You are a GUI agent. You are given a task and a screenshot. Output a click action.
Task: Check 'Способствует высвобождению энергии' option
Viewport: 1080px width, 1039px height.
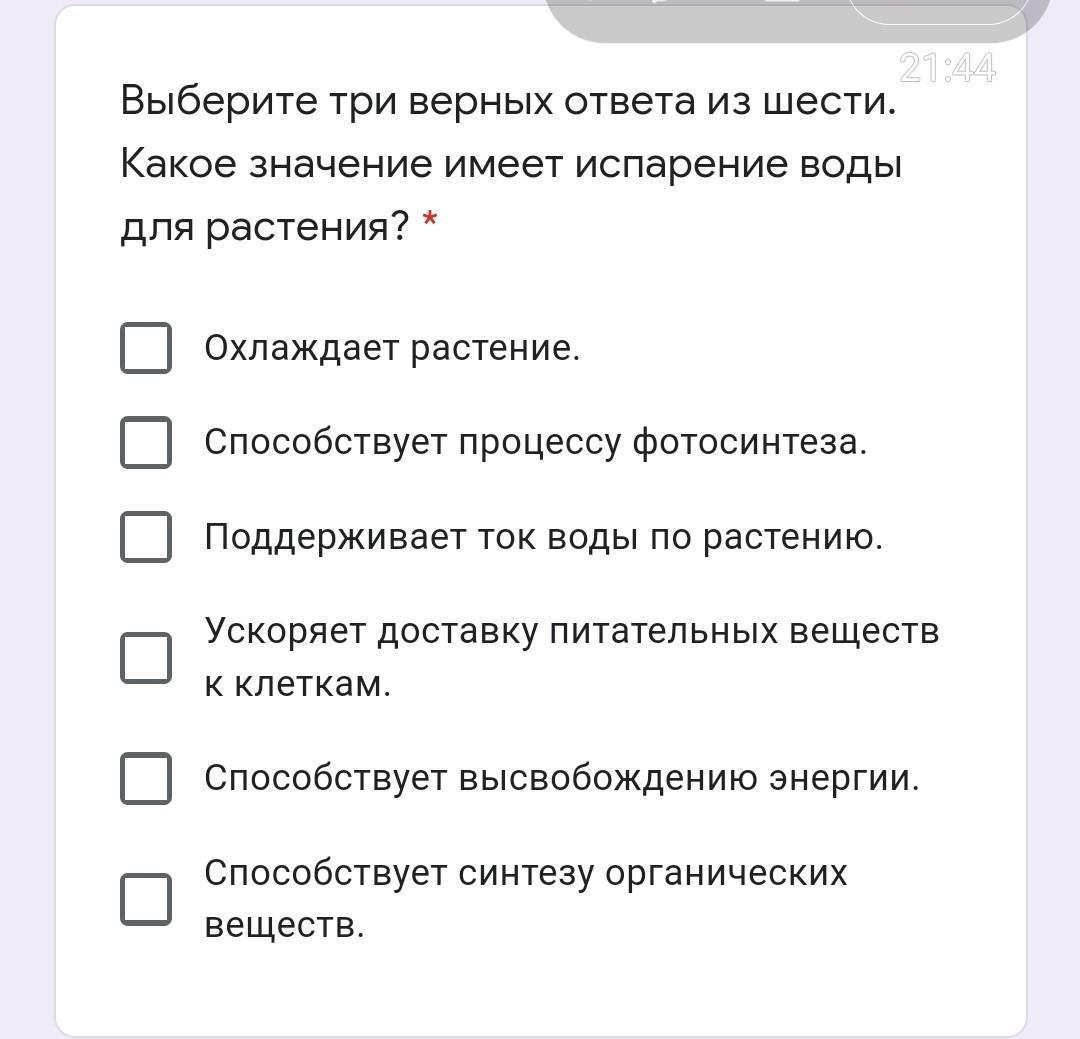146,779
